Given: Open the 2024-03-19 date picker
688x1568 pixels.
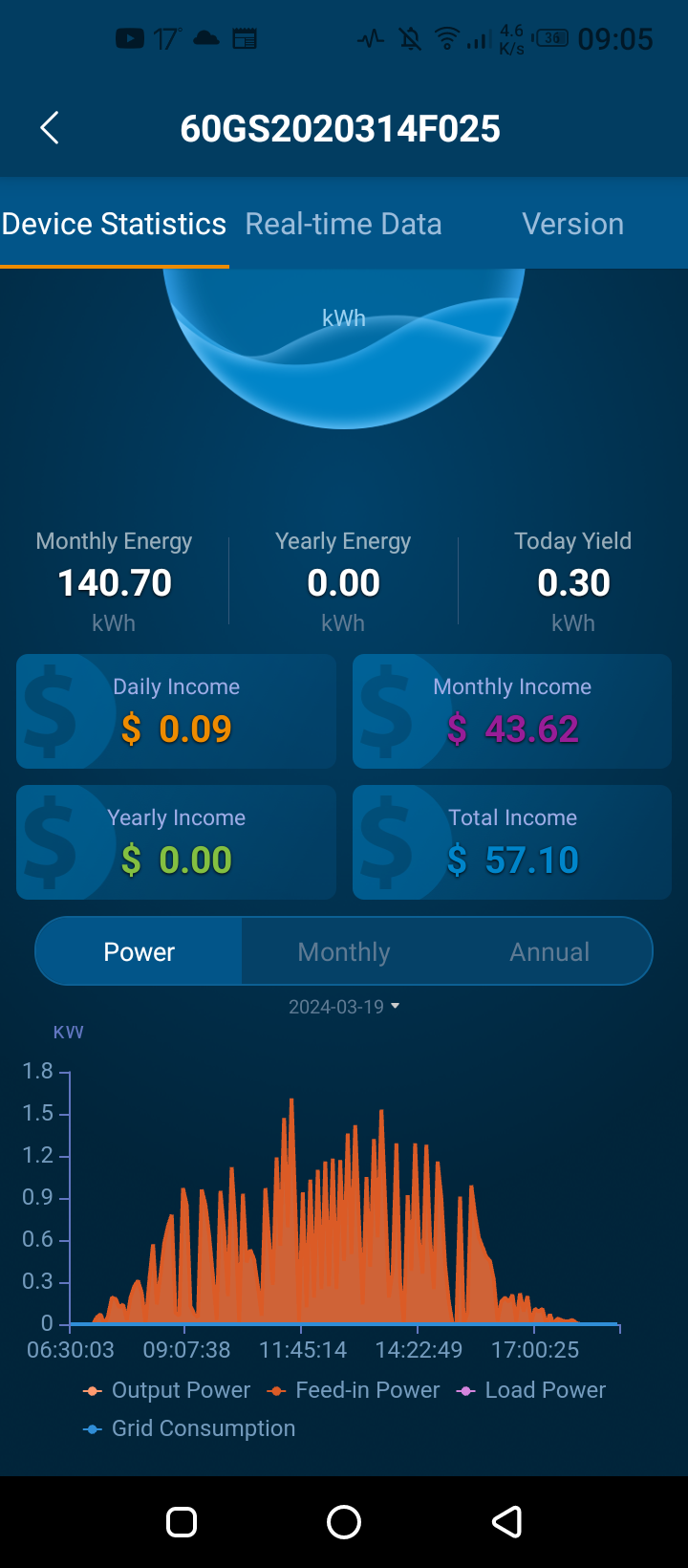Looking at the screenshot, I should point(344,1007).
